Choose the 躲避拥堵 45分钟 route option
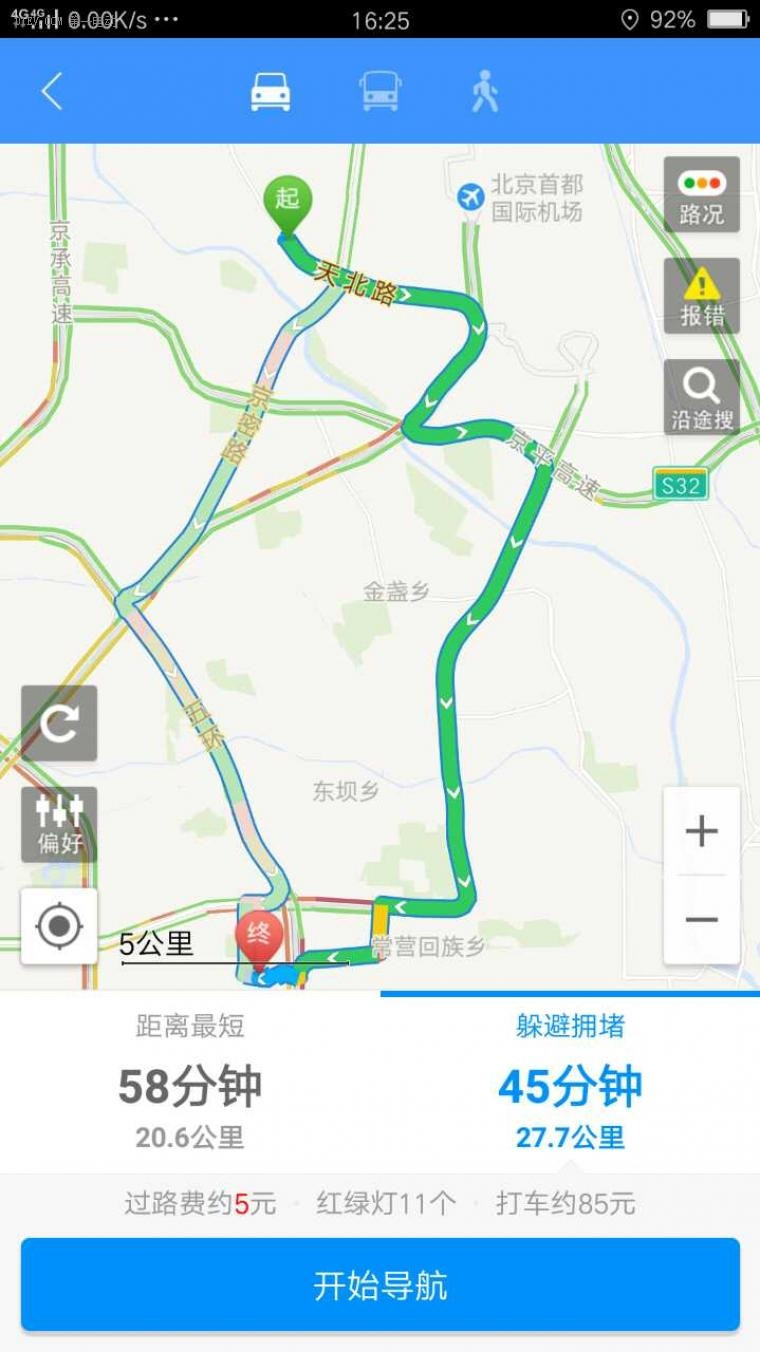 (570, 1082)
